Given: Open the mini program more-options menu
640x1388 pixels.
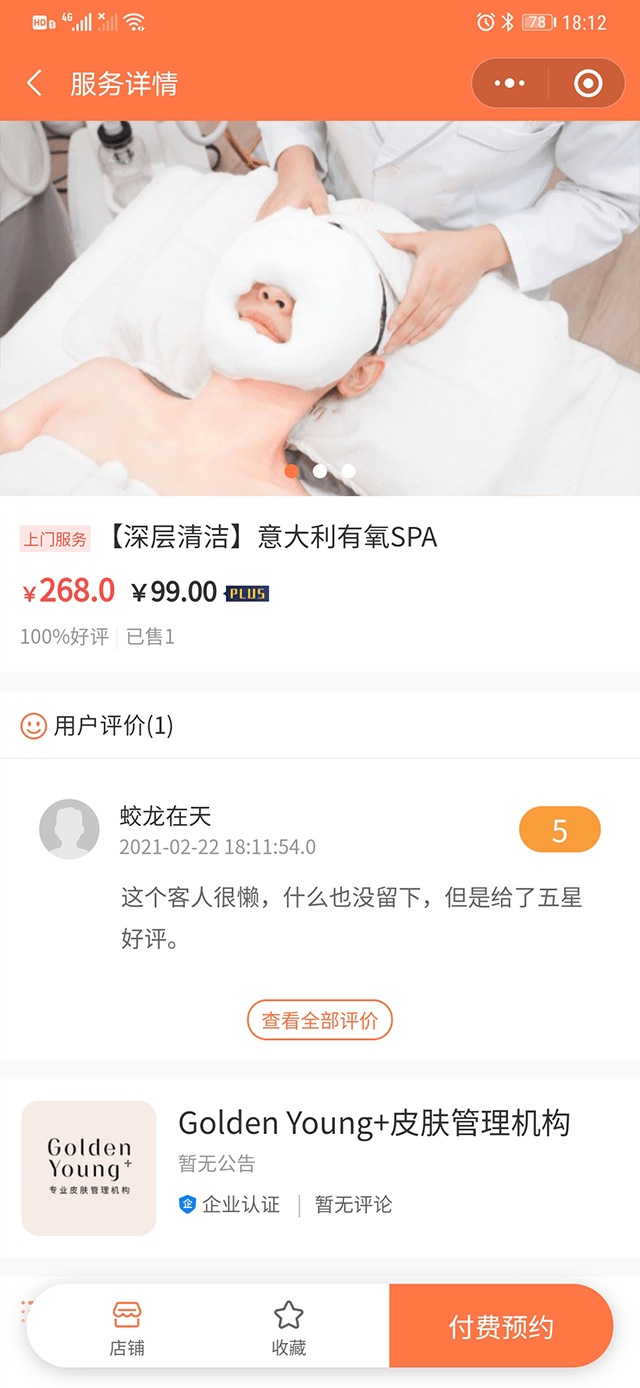Looking at the screenshot, I should (510, 83).
